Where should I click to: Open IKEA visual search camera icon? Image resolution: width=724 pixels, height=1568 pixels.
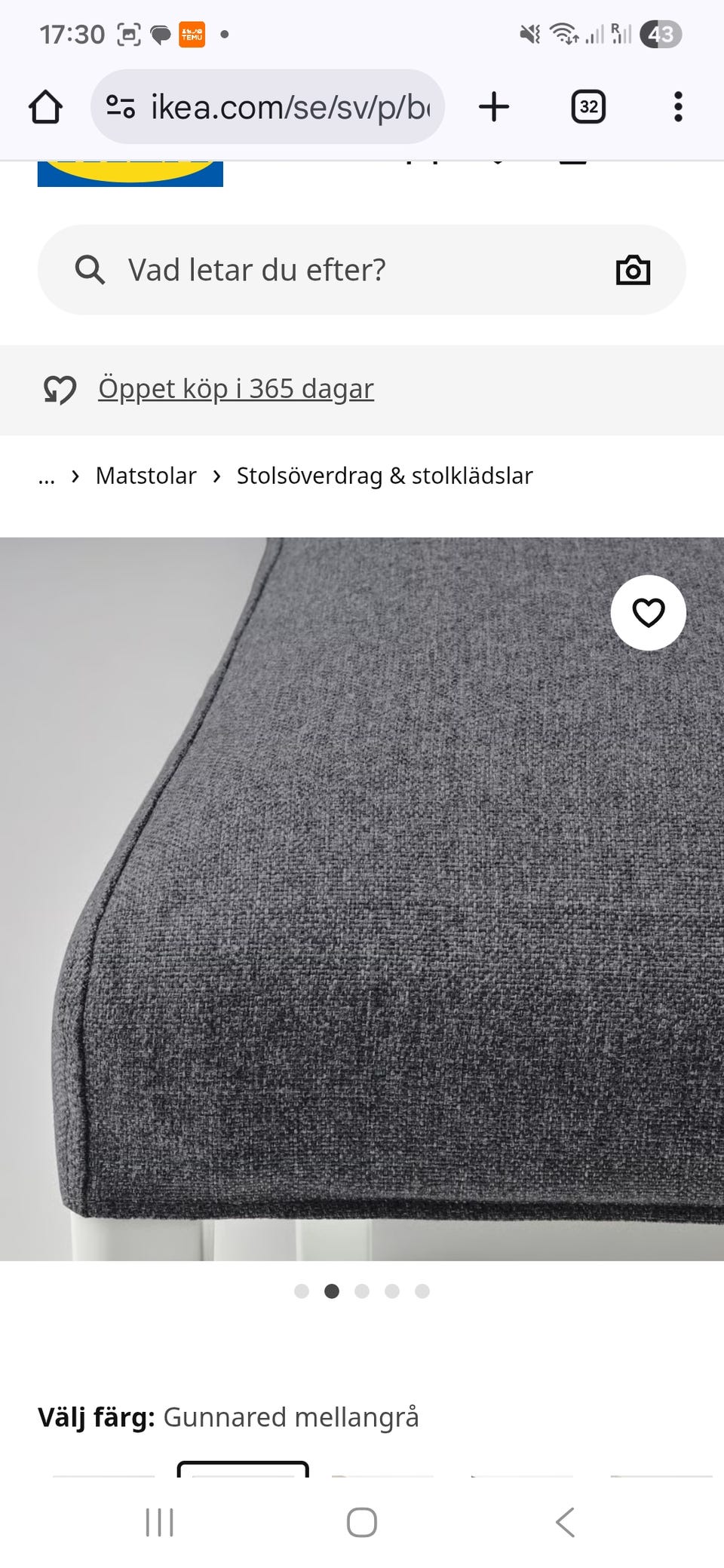point(633,269)
